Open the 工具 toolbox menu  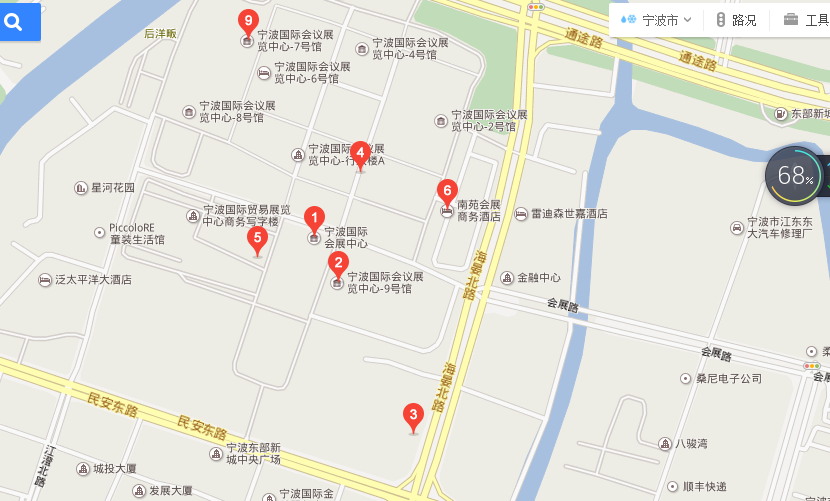tap(805, 20)
